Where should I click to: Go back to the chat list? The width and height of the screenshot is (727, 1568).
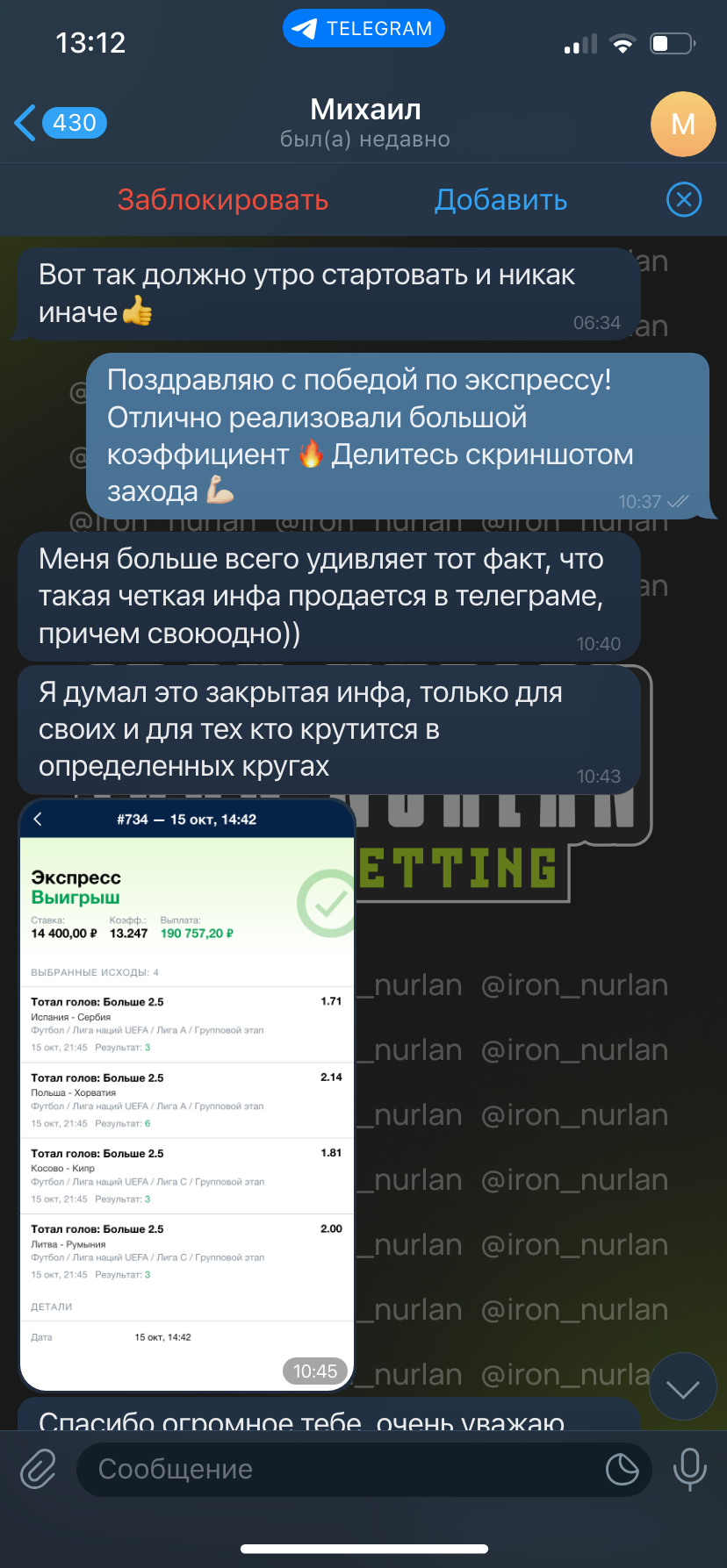(60, 123)
